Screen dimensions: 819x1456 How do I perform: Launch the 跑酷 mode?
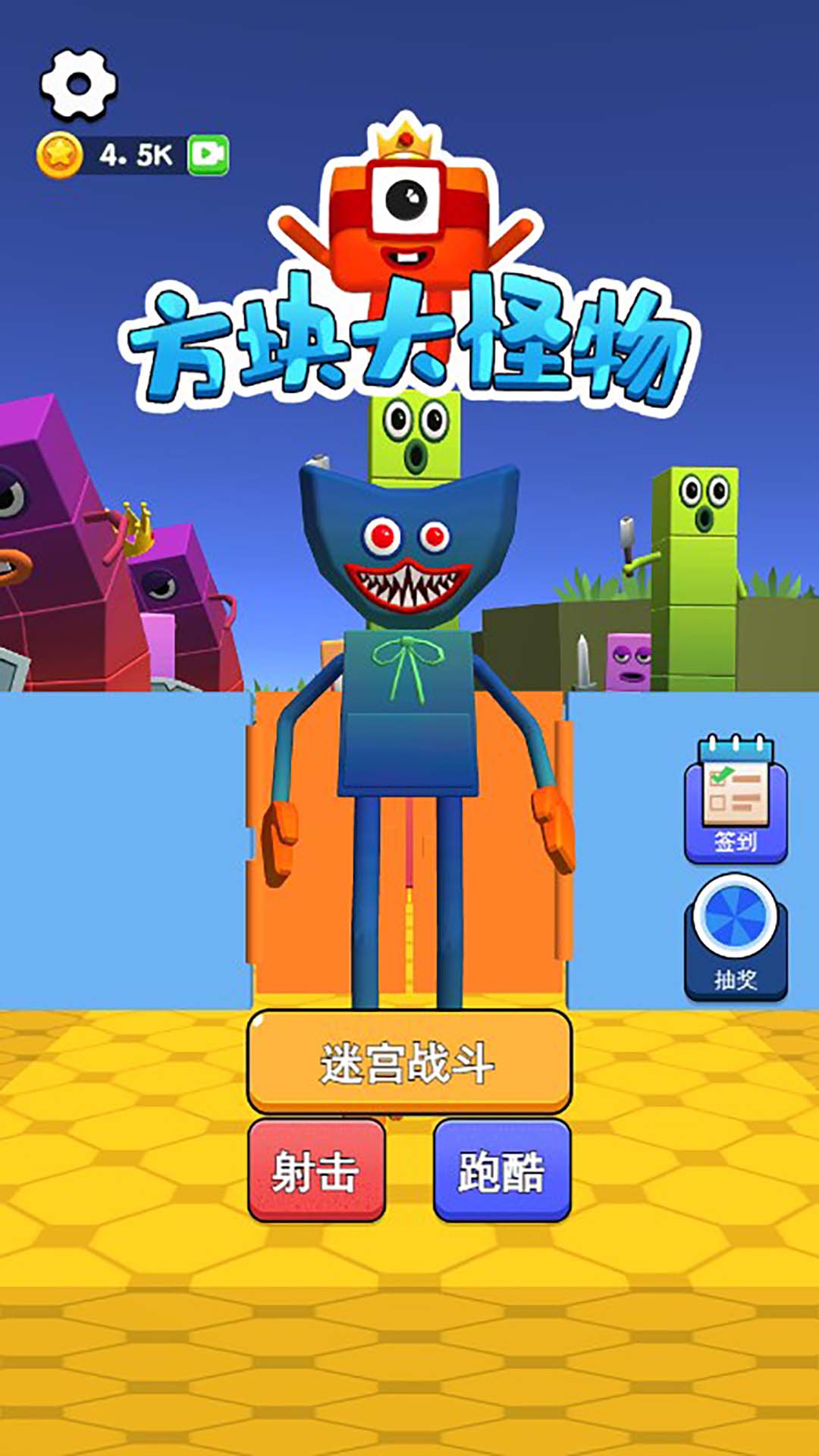tap(501, 1170)
